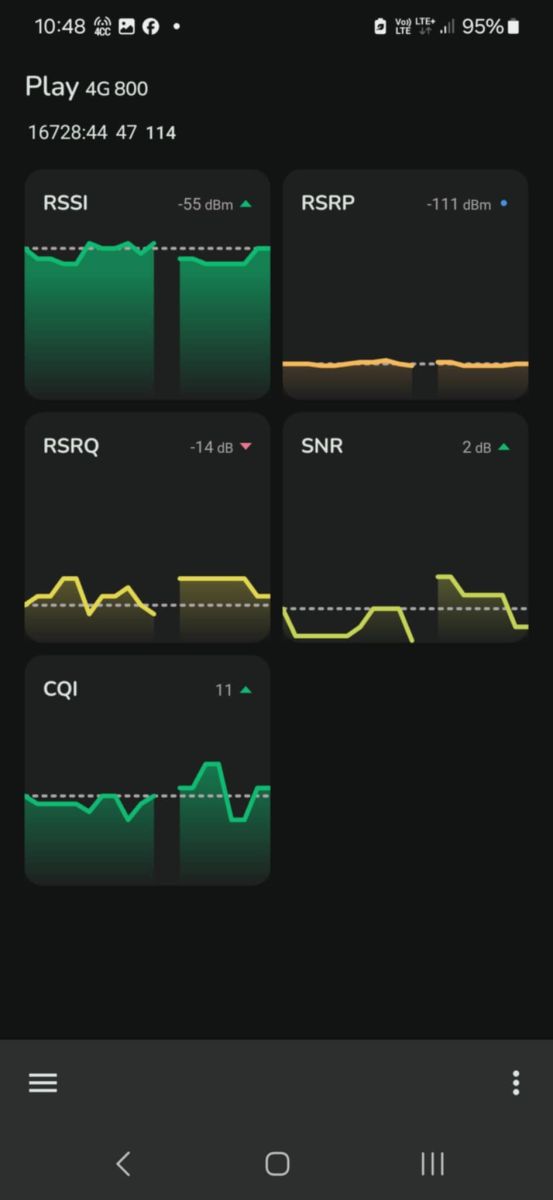Open the RSRP chart card
Screen dimensions: 553x1200
coord(405,284)
